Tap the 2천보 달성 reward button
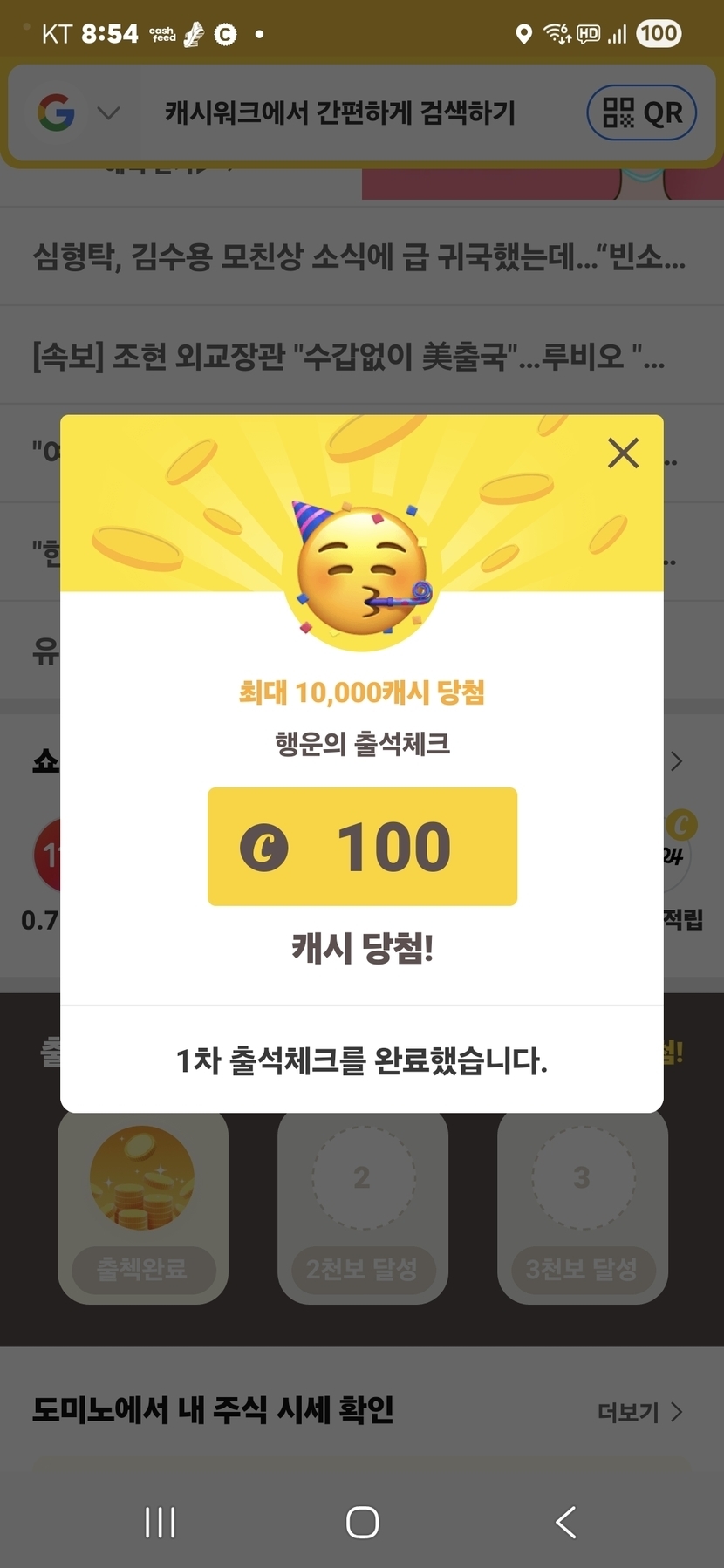The width and height of the screenshot is (724, 1568). point(362,1268)
